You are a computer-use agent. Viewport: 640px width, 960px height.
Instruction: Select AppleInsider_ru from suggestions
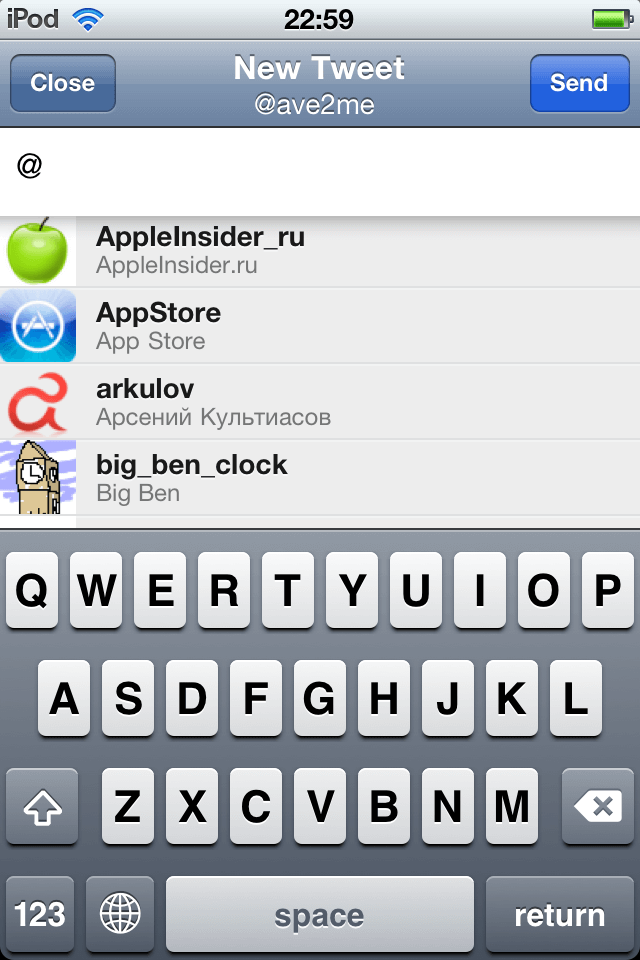(x=320, y=250)
